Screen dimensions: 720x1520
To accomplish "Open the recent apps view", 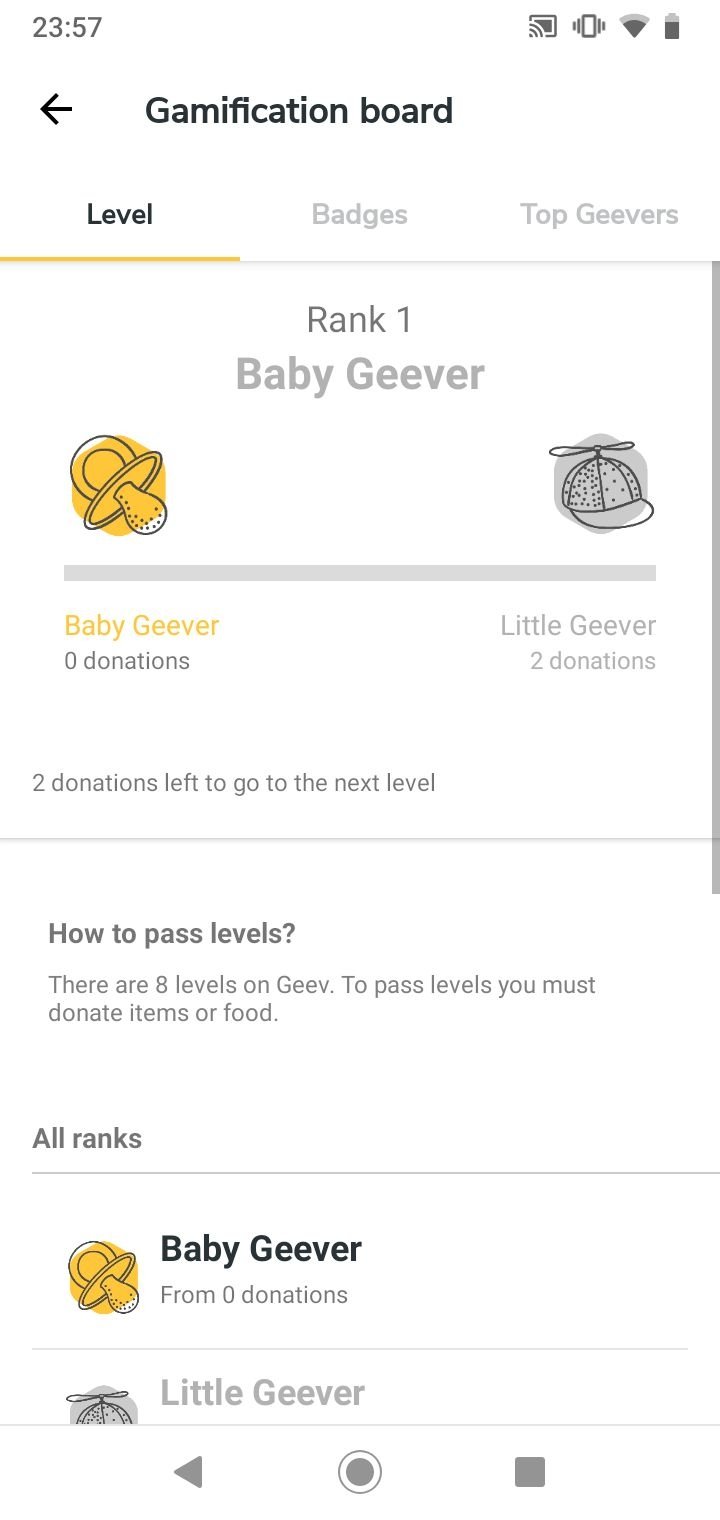I will click(x=529, y=1472).
